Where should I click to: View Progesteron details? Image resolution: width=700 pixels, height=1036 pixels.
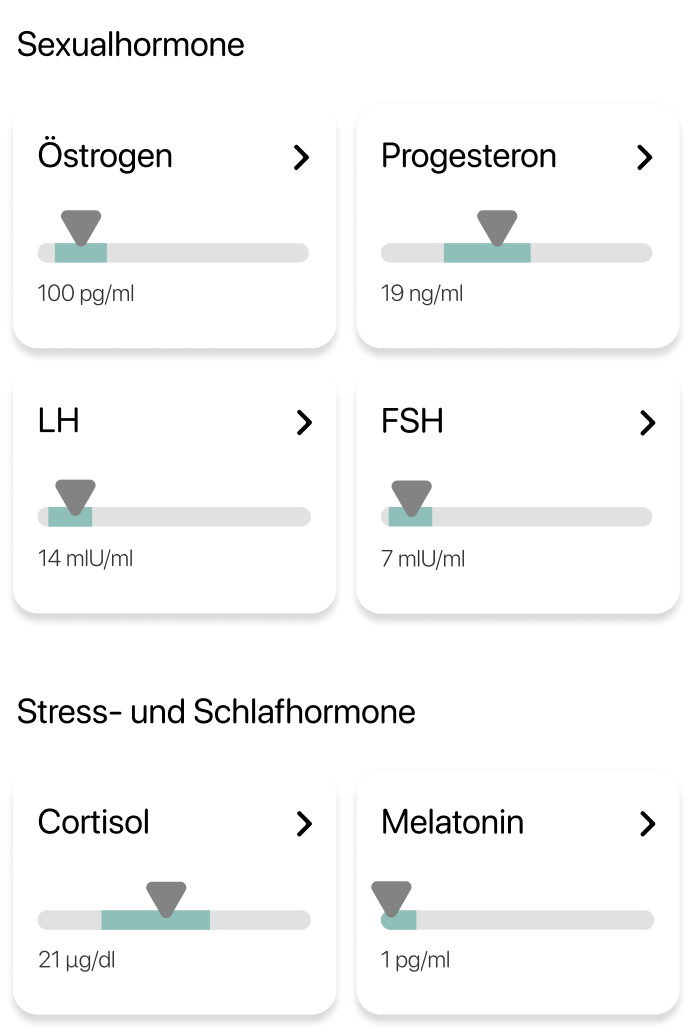[x=517, y=226]
